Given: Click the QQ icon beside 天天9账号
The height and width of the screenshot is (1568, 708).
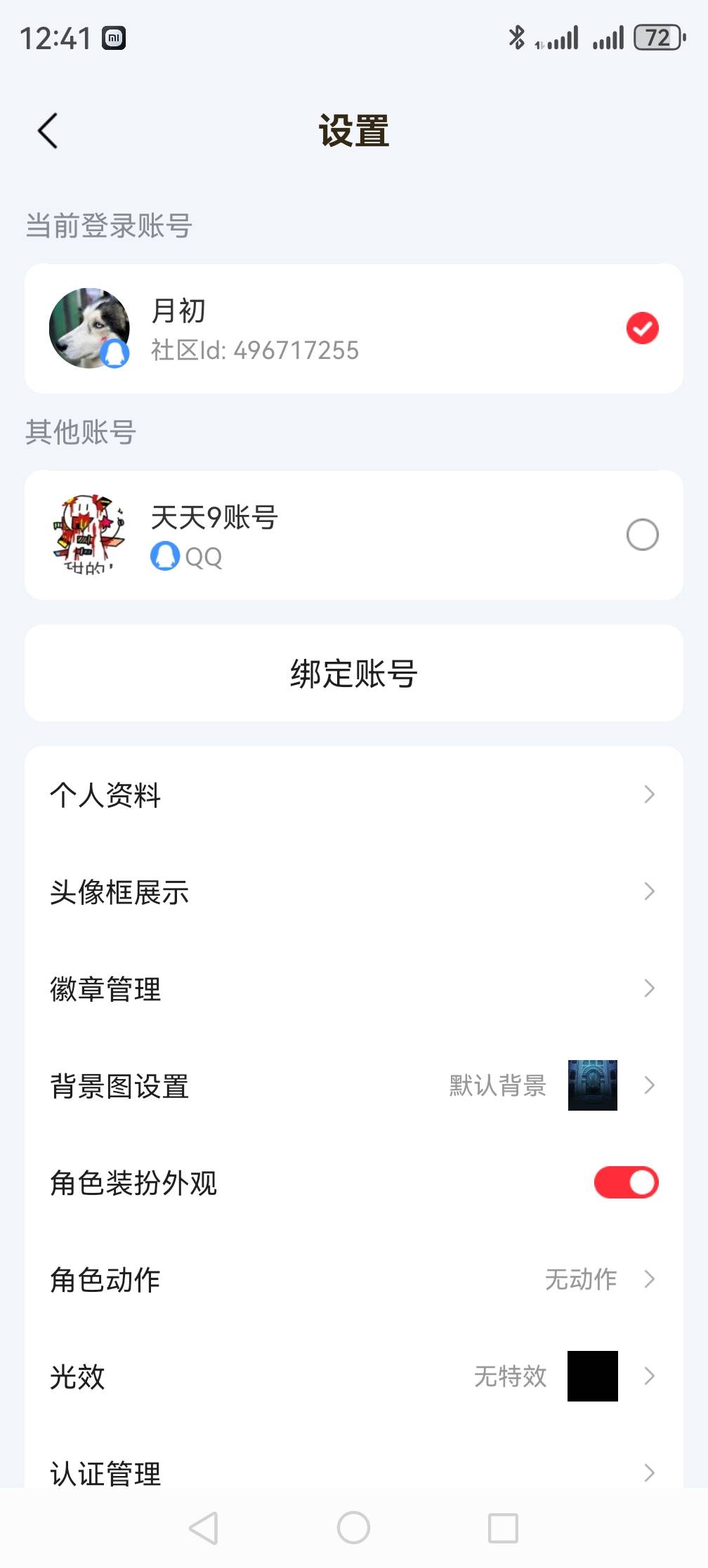Looking at the screenshot, I should [164, 557].
